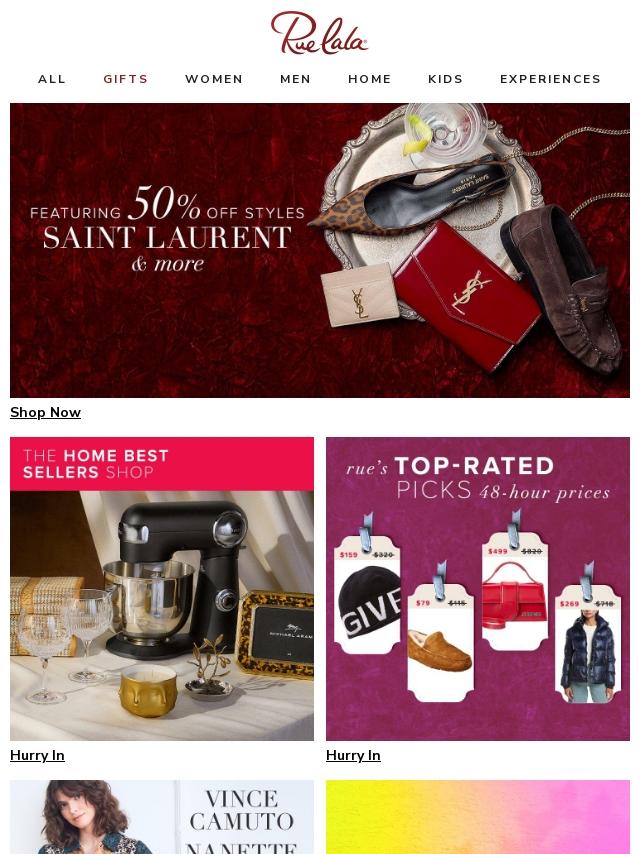Browse the WOMEN category

[214, 79]
